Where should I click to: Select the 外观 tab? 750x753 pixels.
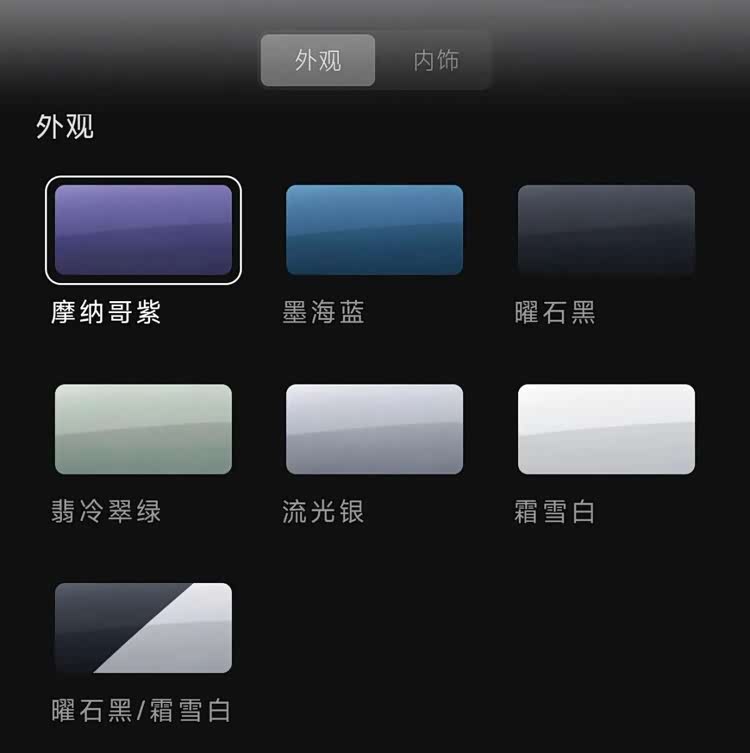pos(318,61)
